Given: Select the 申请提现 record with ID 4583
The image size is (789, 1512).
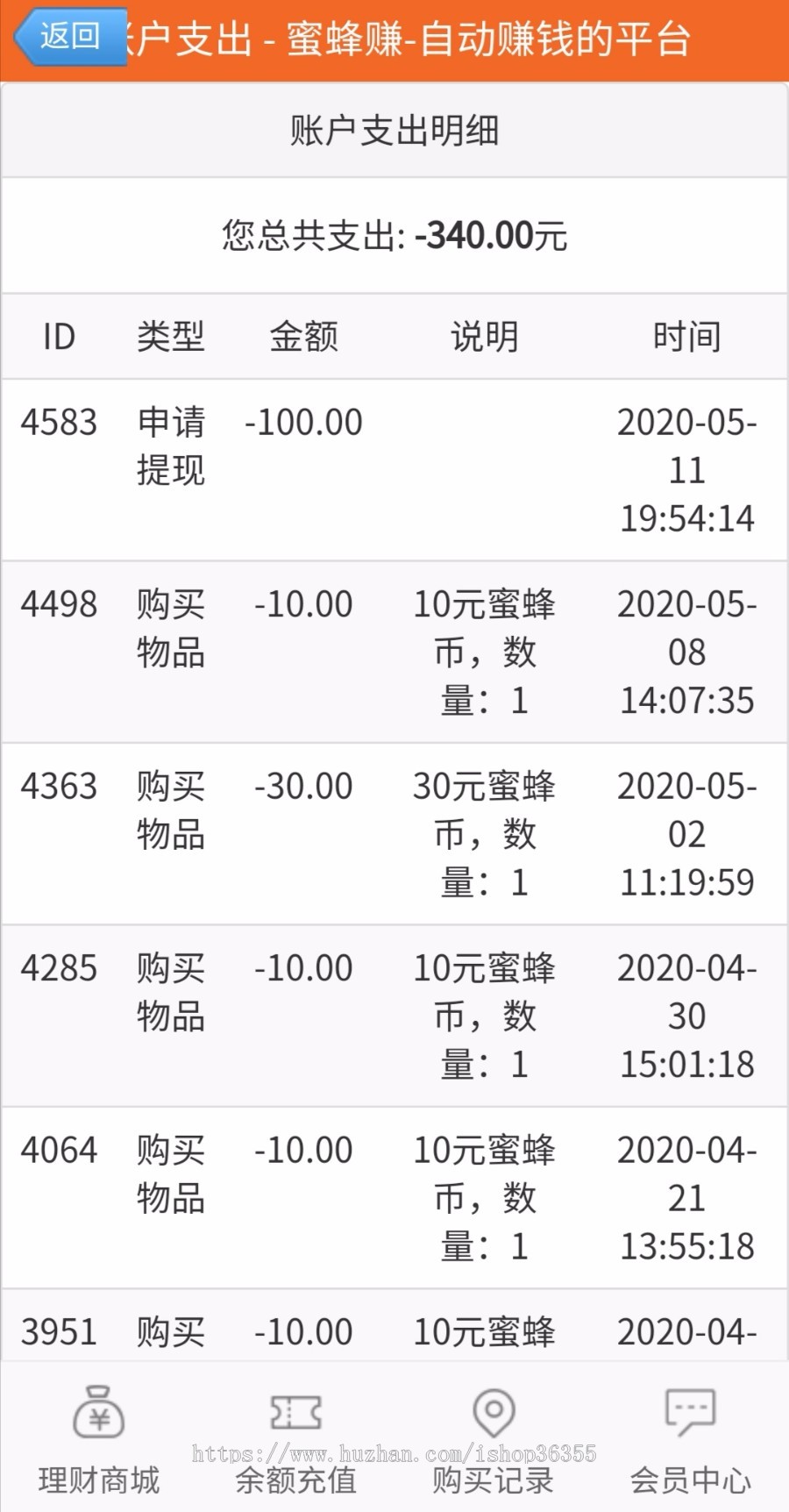Looking at the screenshot, I should (x=170, y=446).
